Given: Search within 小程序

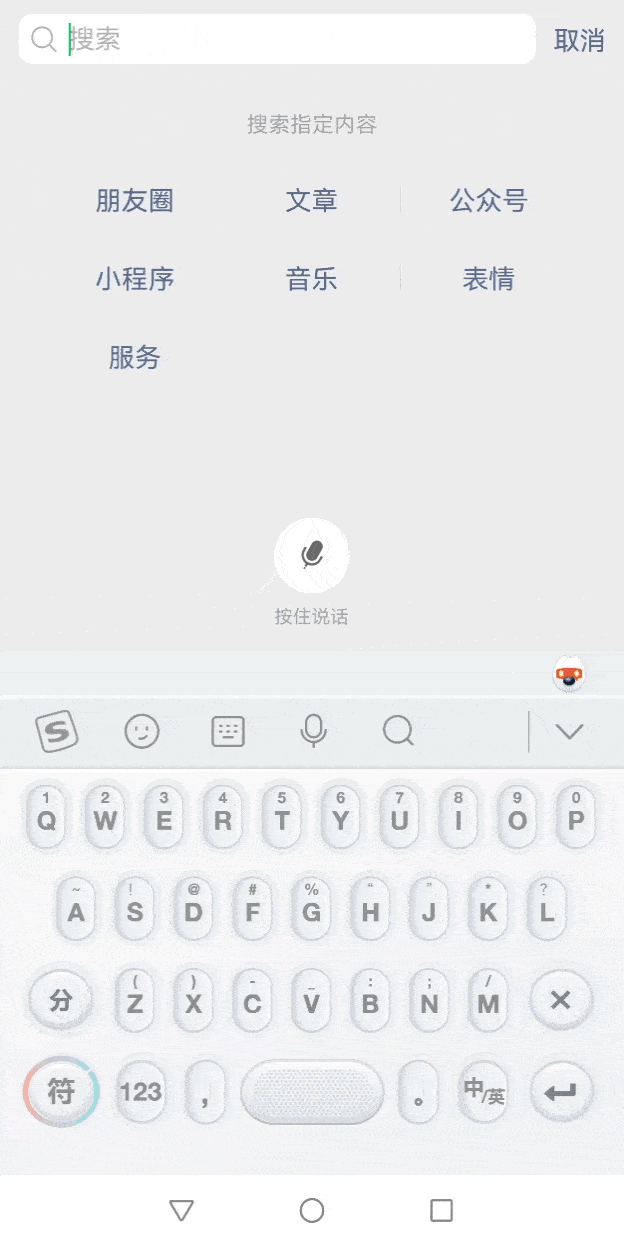Looking at the screenshot, I should [x=135, y=279].
